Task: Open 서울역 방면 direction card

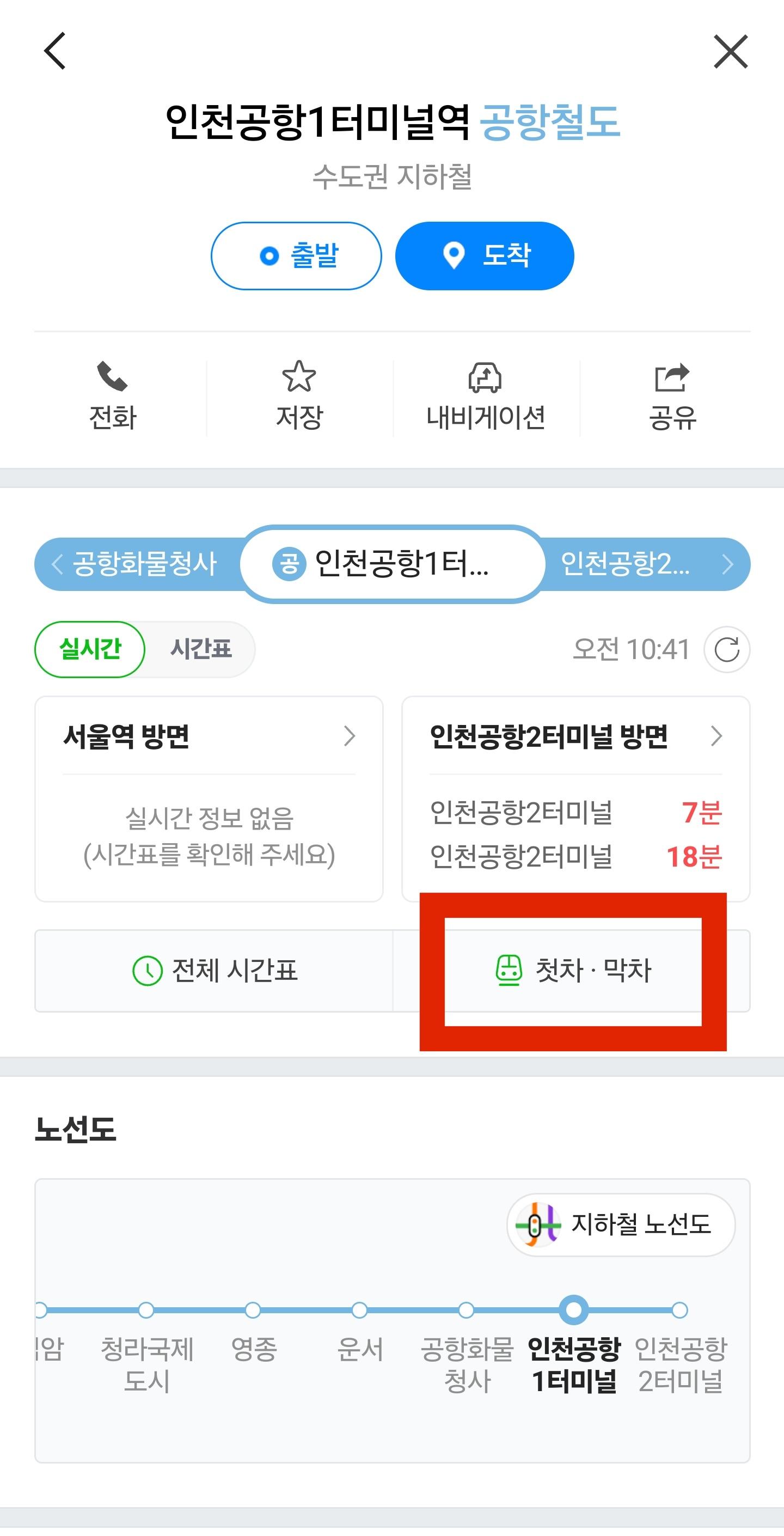Action: click(209, 799)
